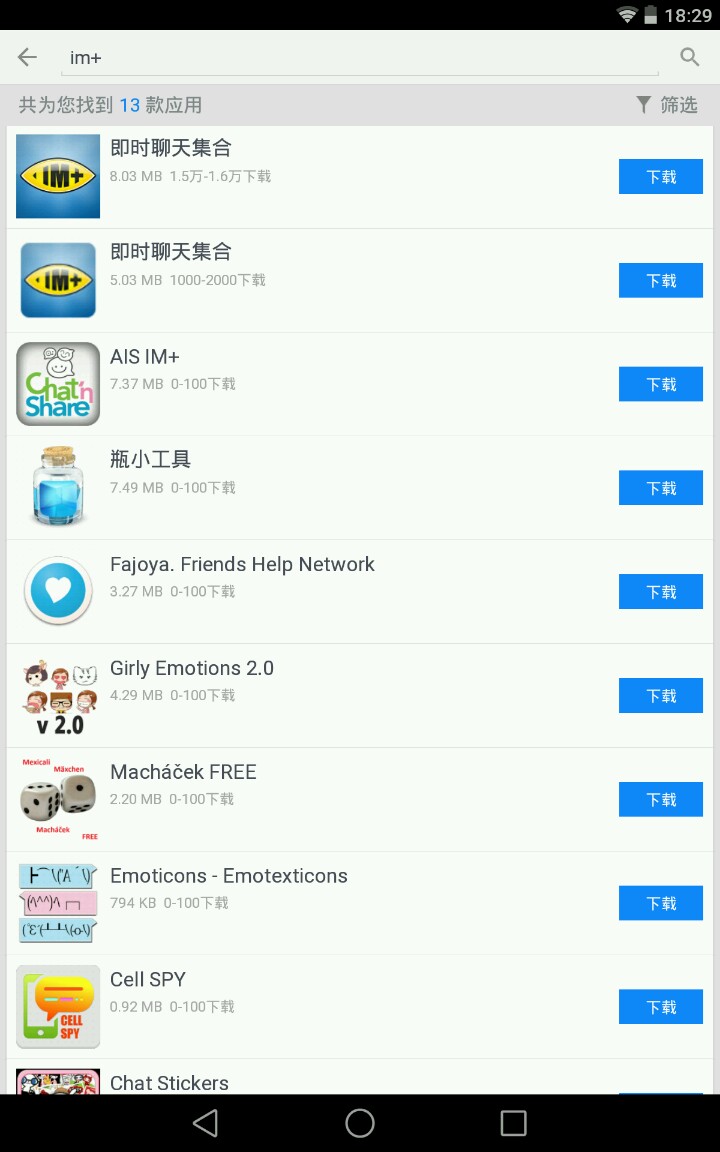Focus the search field containing im+
Screen dimensions: 720x1152
click(360, 58)
